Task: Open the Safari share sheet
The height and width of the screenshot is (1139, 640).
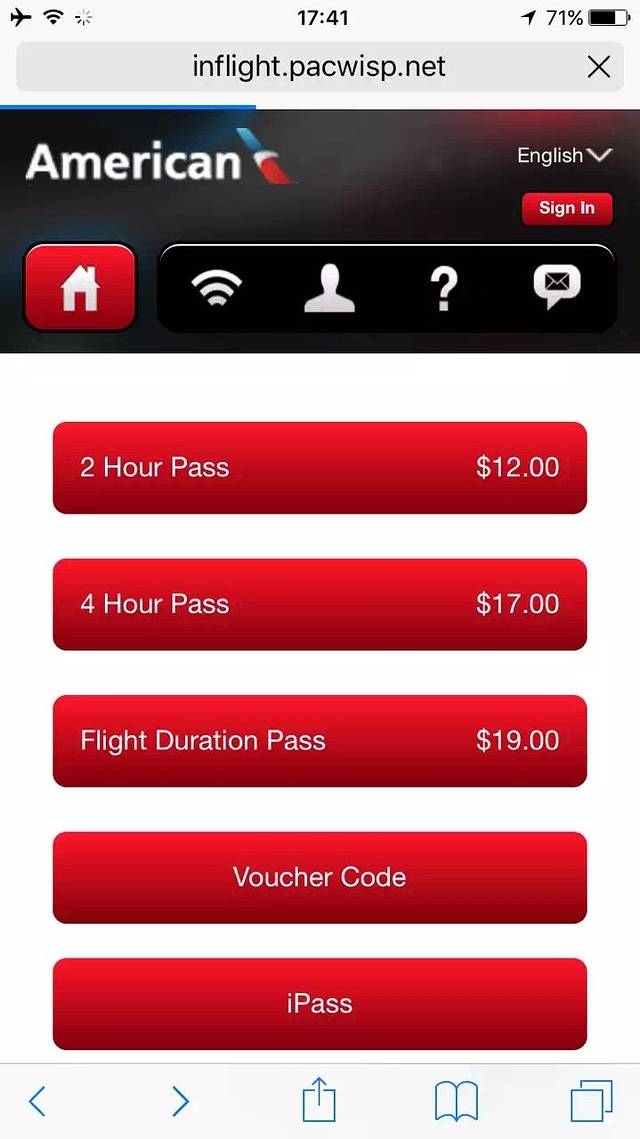Action: [x=319, y=1100]
